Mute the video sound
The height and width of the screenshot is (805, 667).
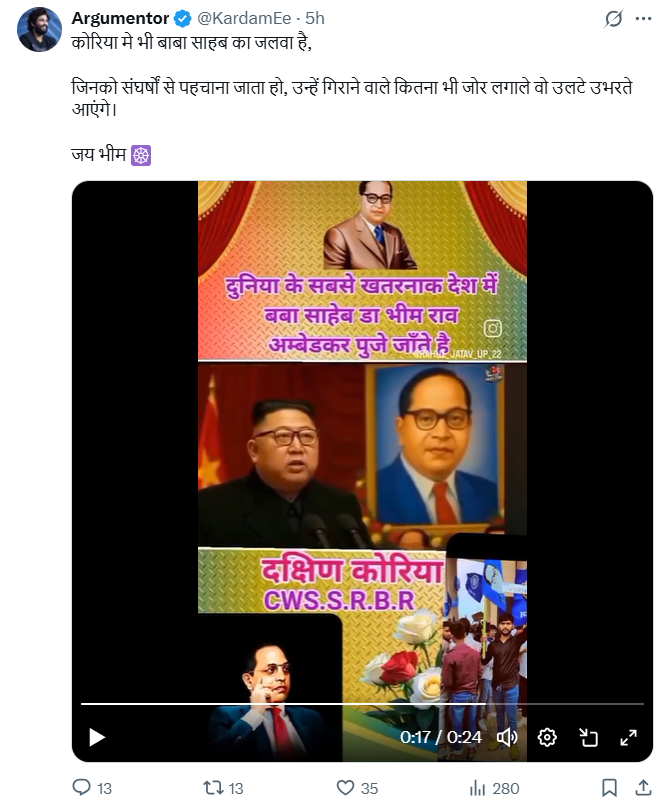coord(507,738)
